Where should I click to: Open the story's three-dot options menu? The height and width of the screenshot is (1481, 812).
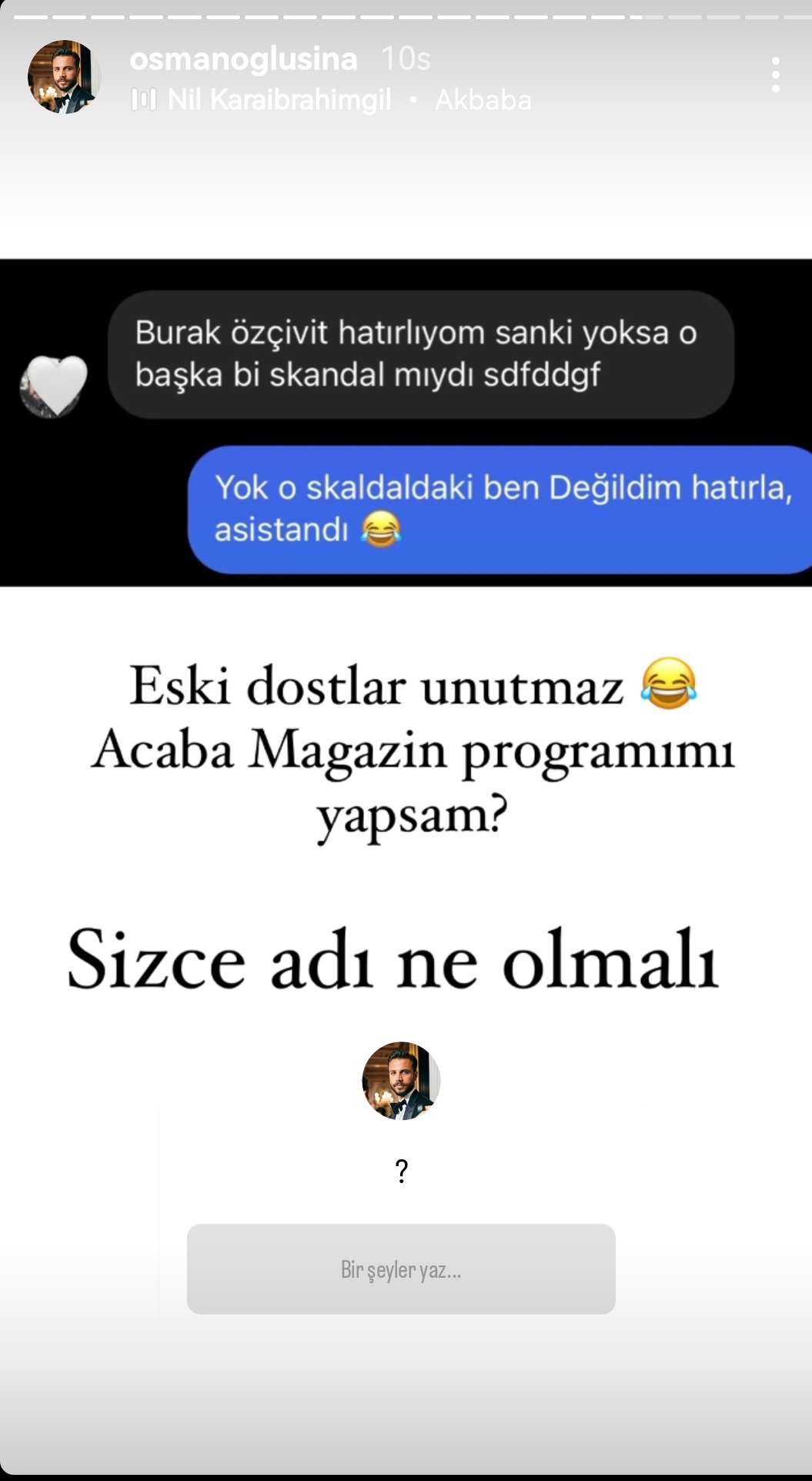(x=775, y=75)
